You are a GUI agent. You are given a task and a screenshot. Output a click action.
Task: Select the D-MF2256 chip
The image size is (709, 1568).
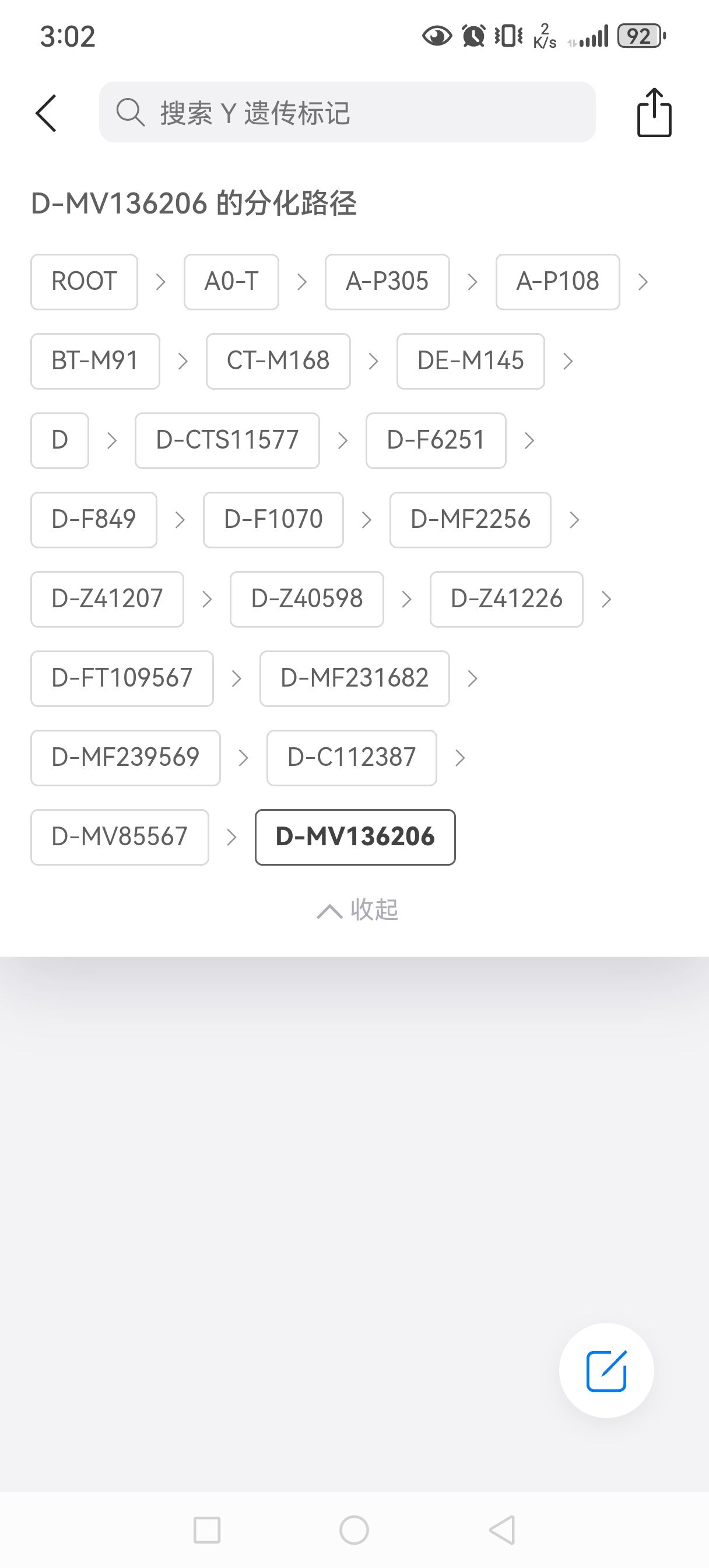tap(471, 520)
